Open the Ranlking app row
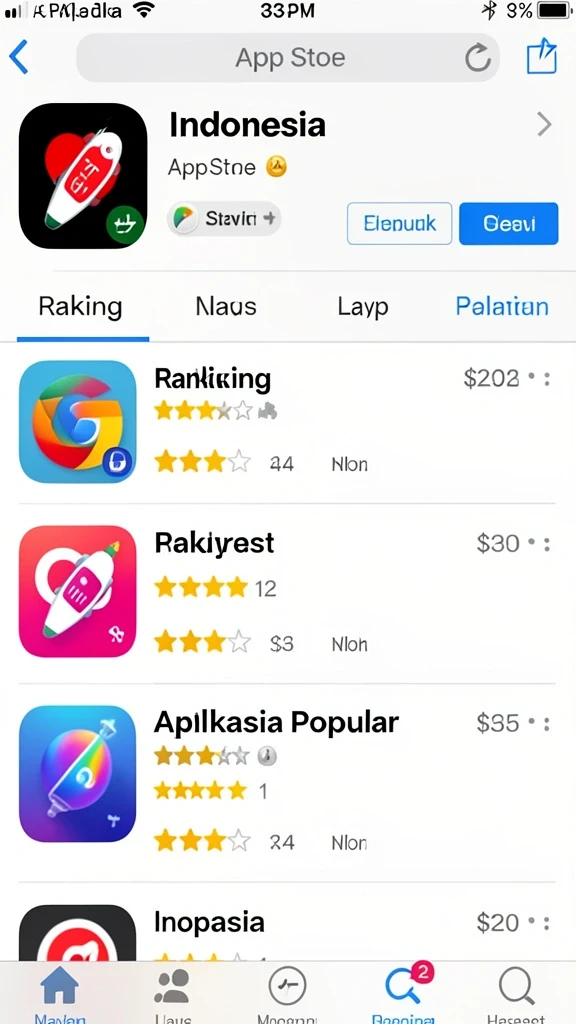The width and height of the screenshot is (576, 1024). 287,422
